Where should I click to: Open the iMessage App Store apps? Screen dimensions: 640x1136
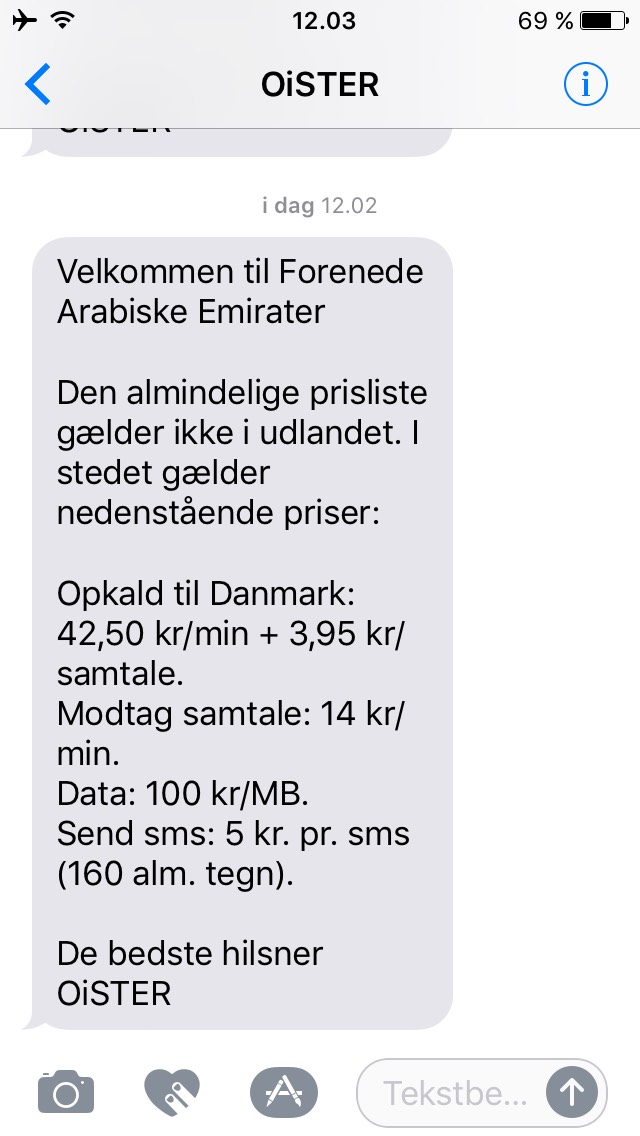coord(283,1092)
